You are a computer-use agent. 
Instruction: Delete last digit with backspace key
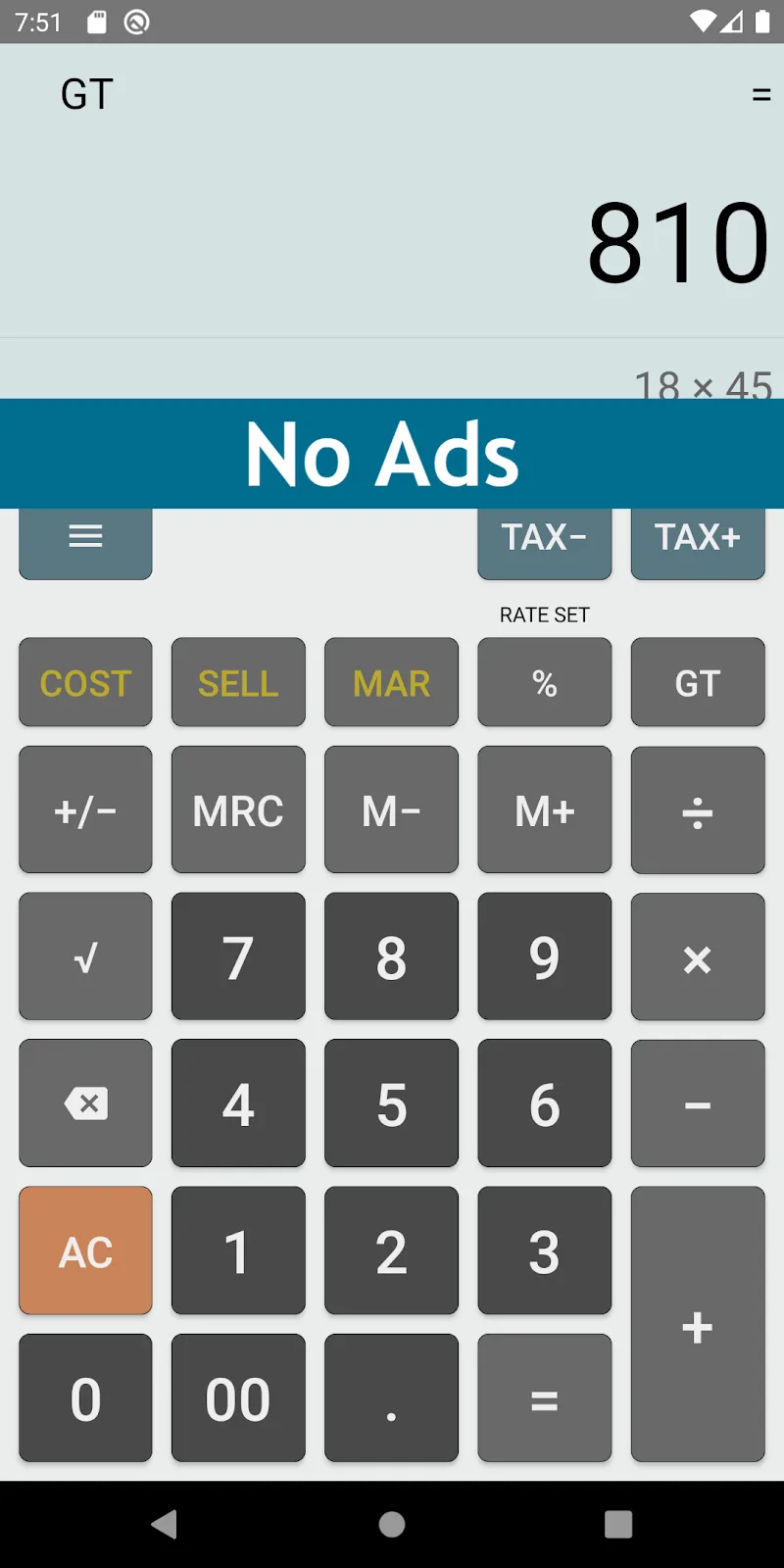point(85,1104)
